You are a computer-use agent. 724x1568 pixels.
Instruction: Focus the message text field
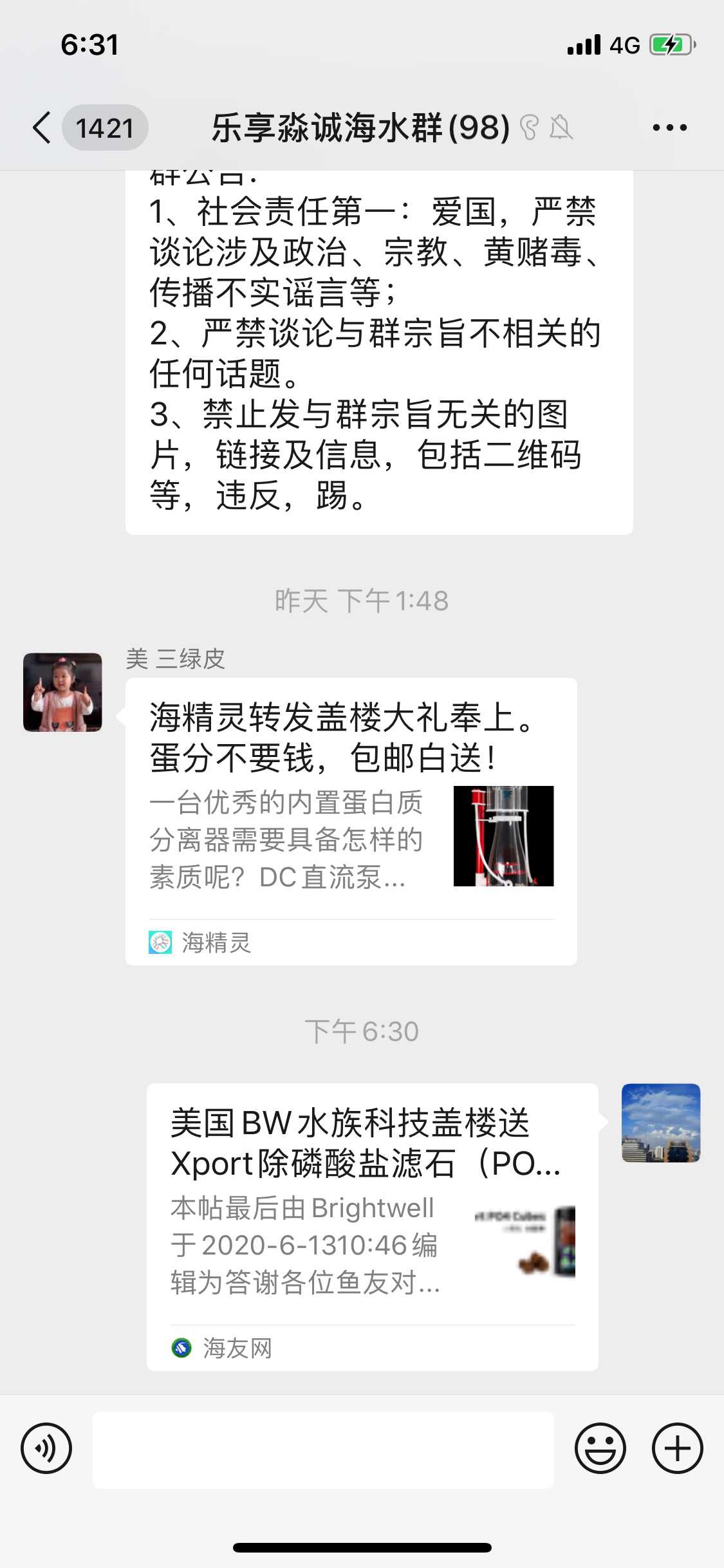(x=323, y=1450)
